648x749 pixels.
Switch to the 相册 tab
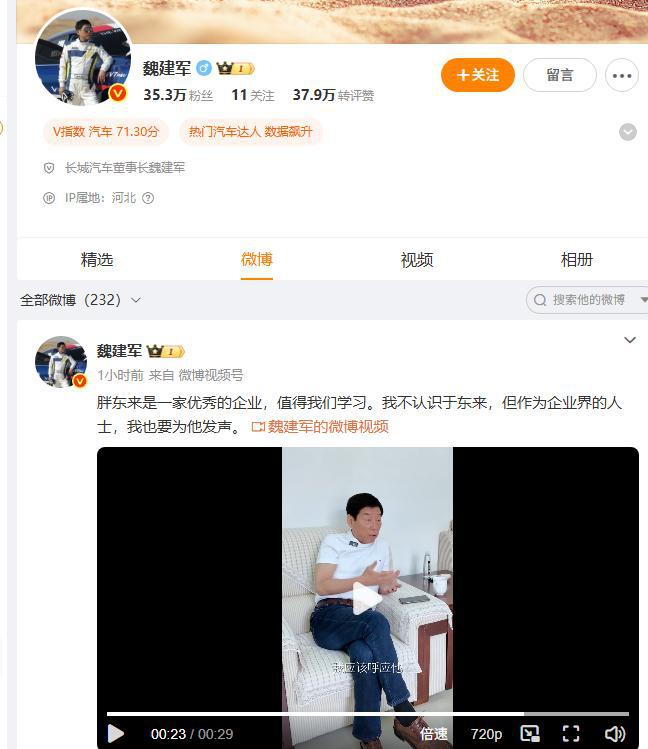[576, 260]
